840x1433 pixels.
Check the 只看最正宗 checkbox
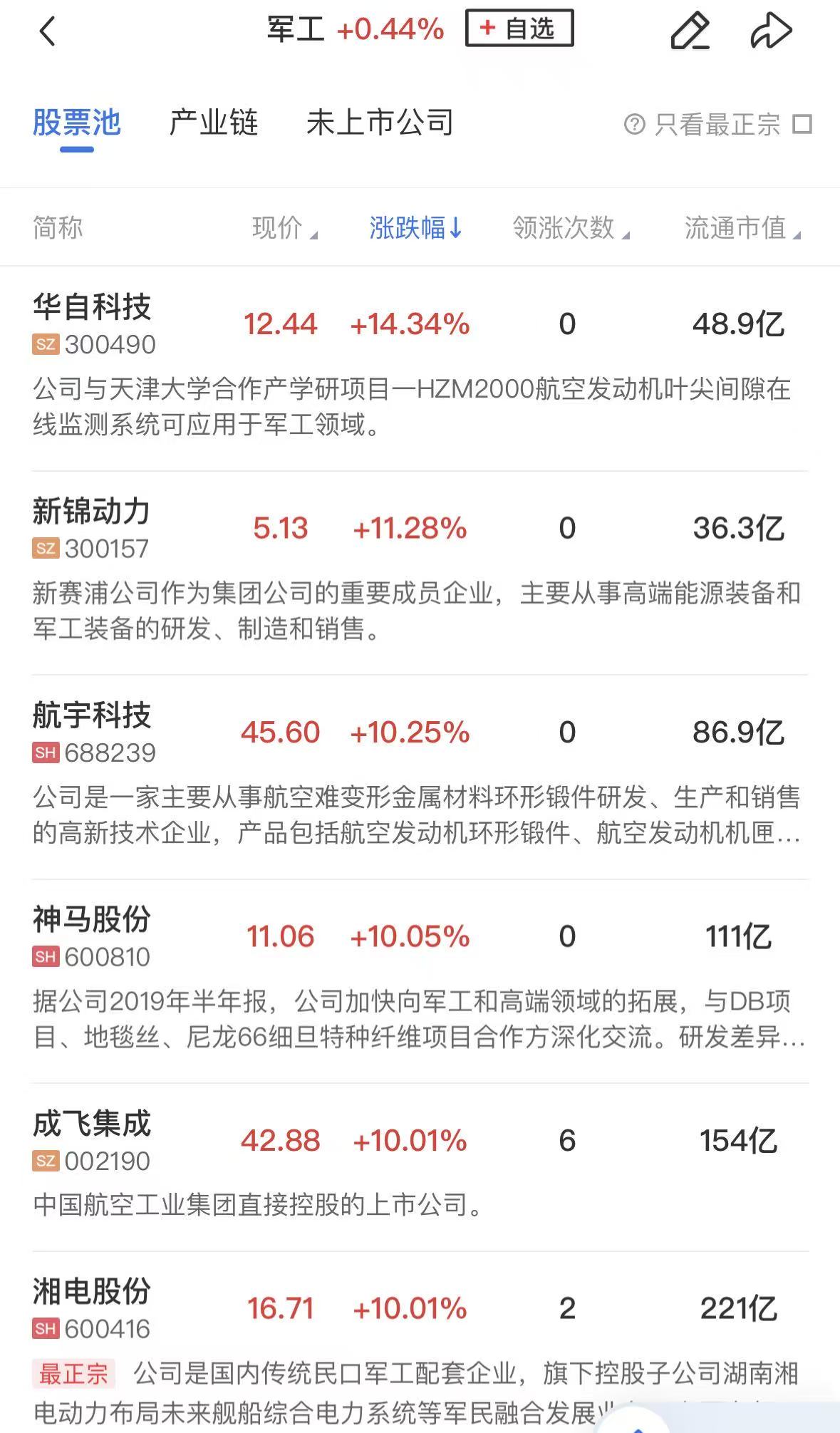pos(802,125)
